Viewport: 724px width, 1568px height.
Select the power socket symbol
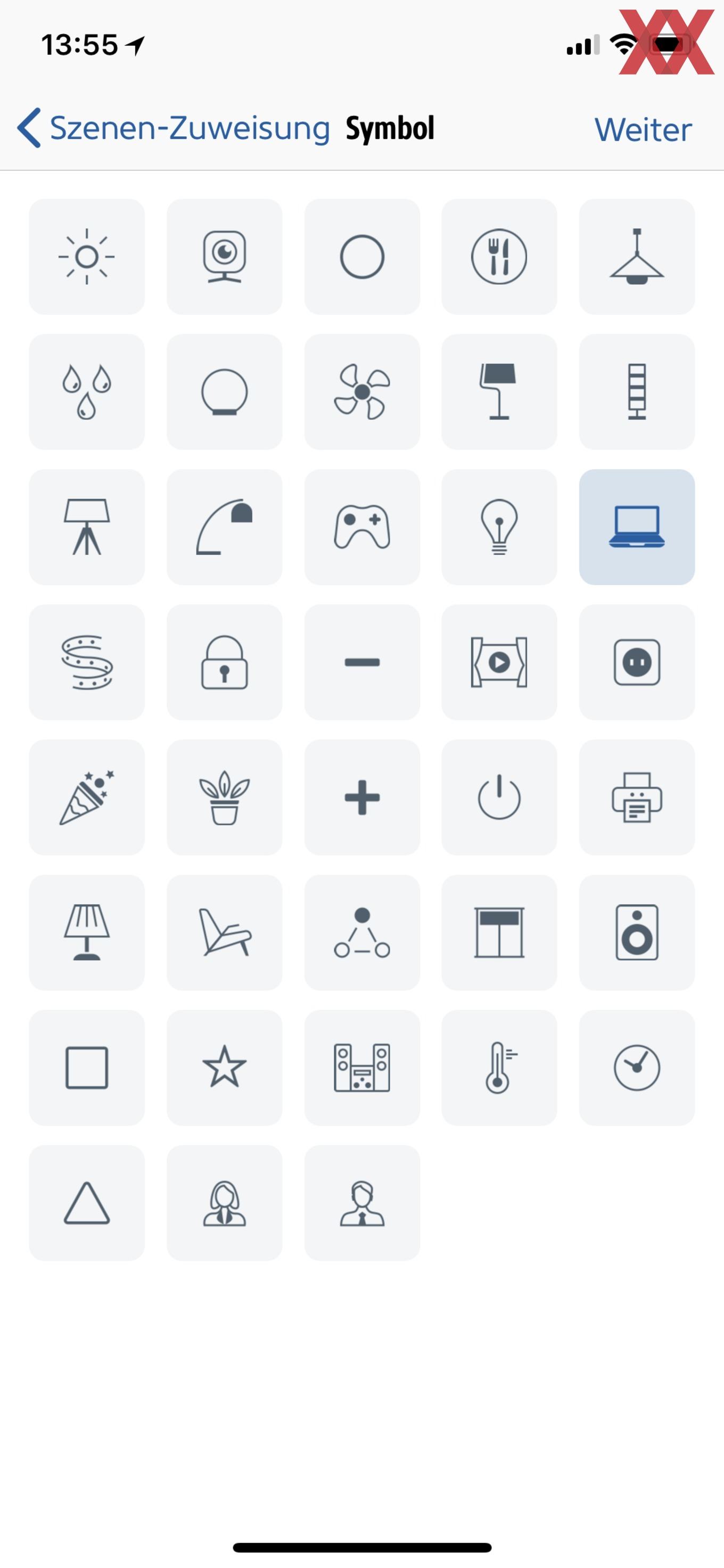tap(637, 662)
